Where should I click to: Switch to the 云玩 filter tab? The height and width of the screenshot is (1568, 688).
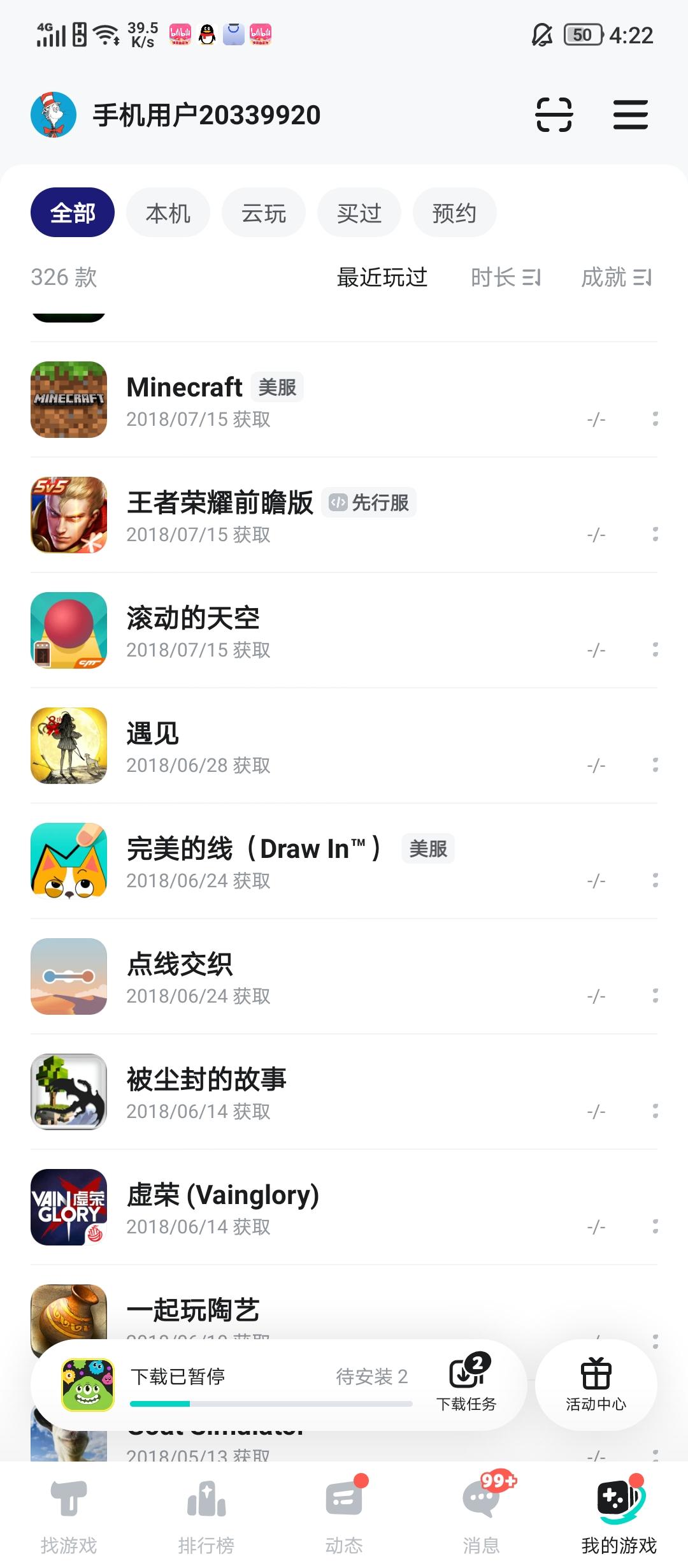pyautogui.click(x=263, y=213)
